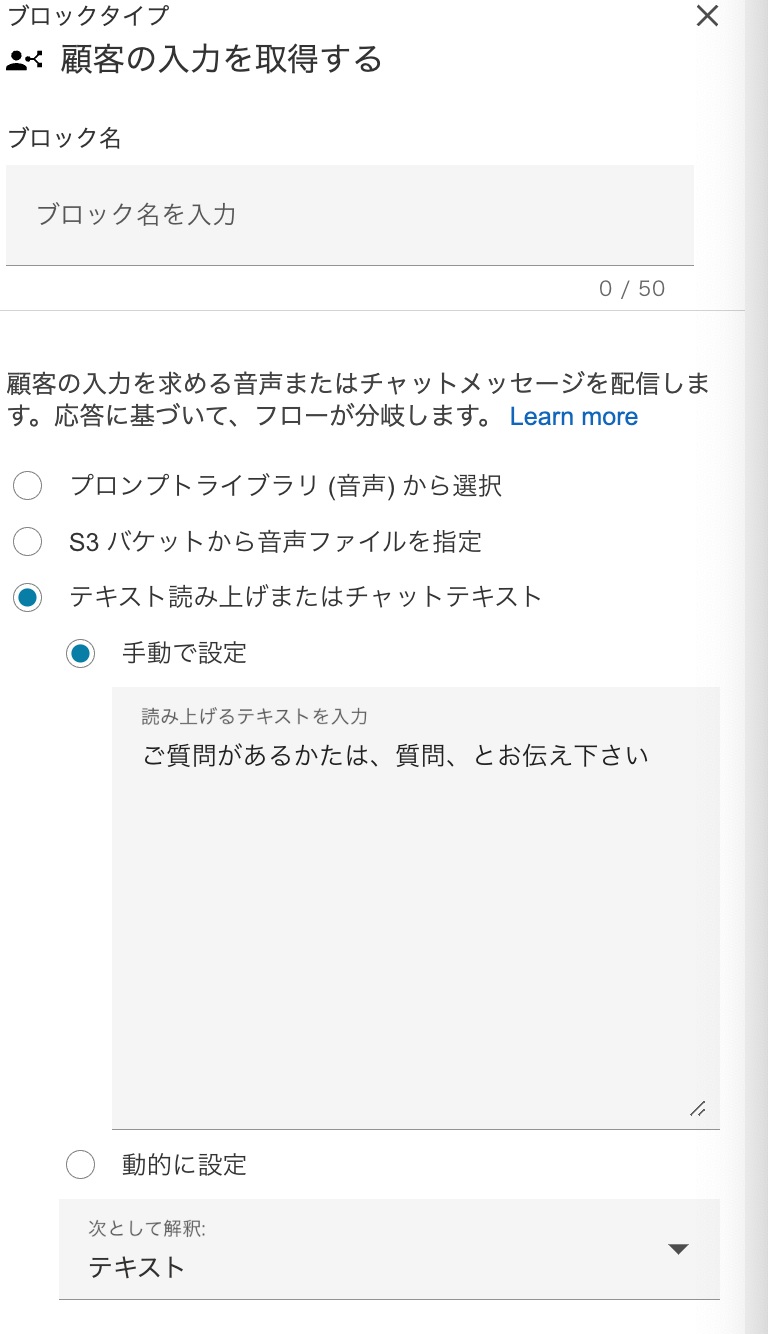Click the ブロック名 input field
The image size is (768, 1334).
click(350, 215)
